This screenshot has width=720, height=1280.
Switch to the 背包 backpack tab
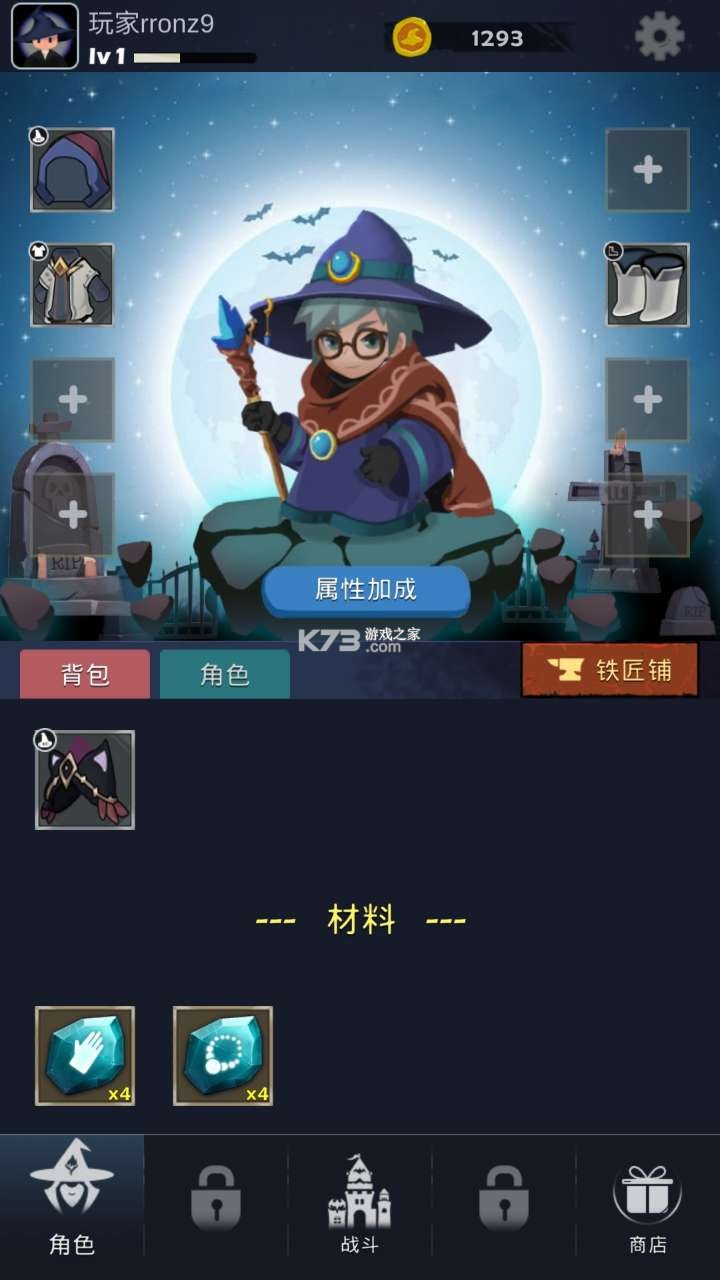85,674
